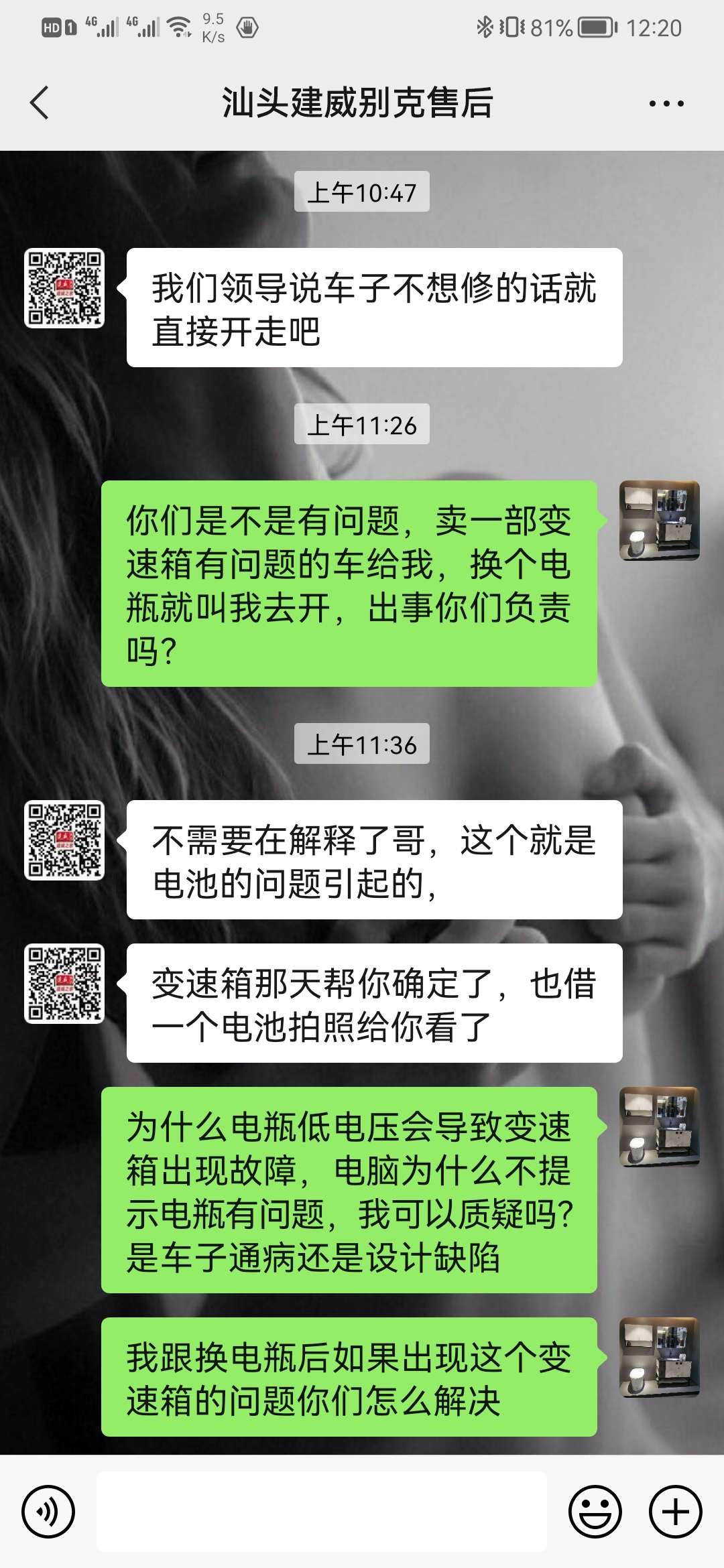Screen dimensions: 724x1568
Task: Open contact avatar beside 不需要在解释了哥 message
Action: tap(64, 840)
